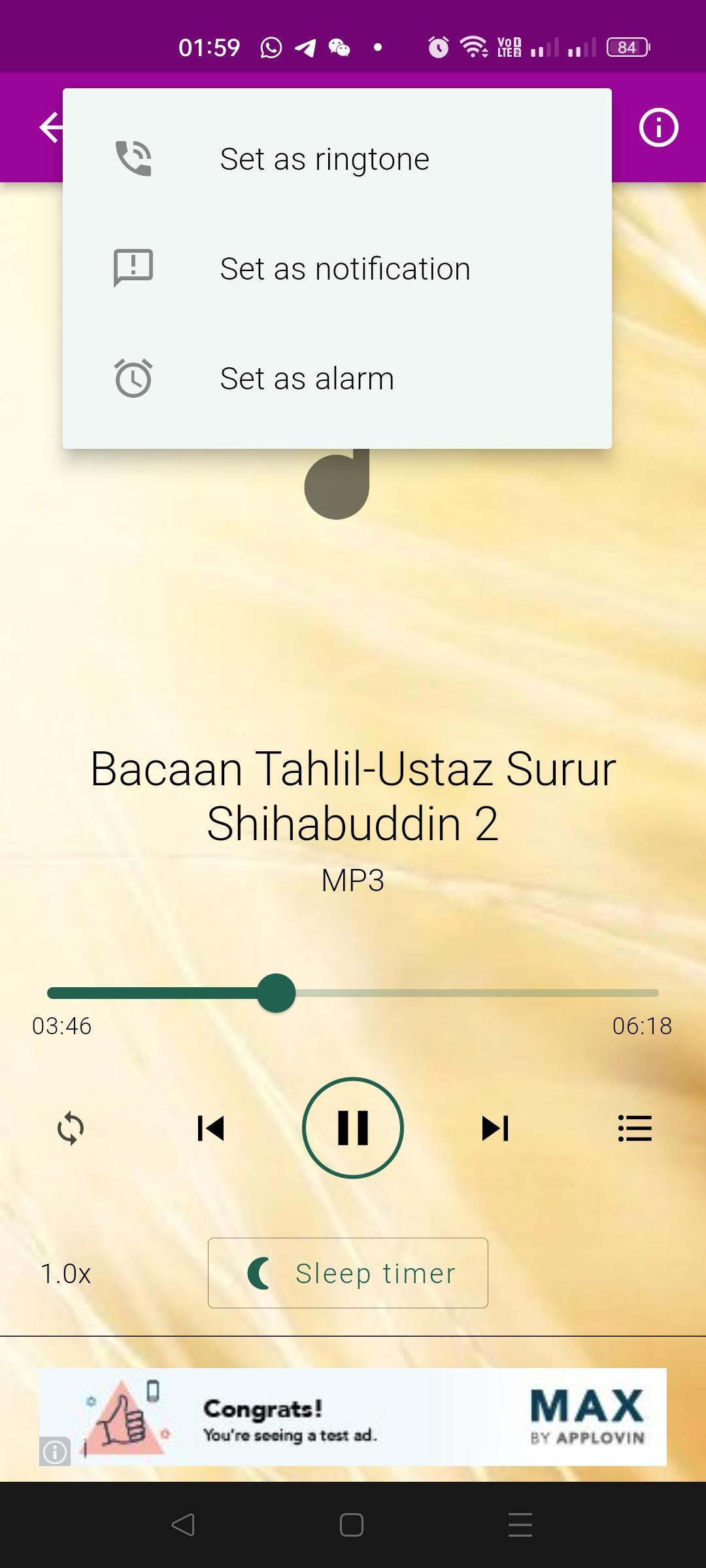Select Set as alarm option

[x=337, y=378]
